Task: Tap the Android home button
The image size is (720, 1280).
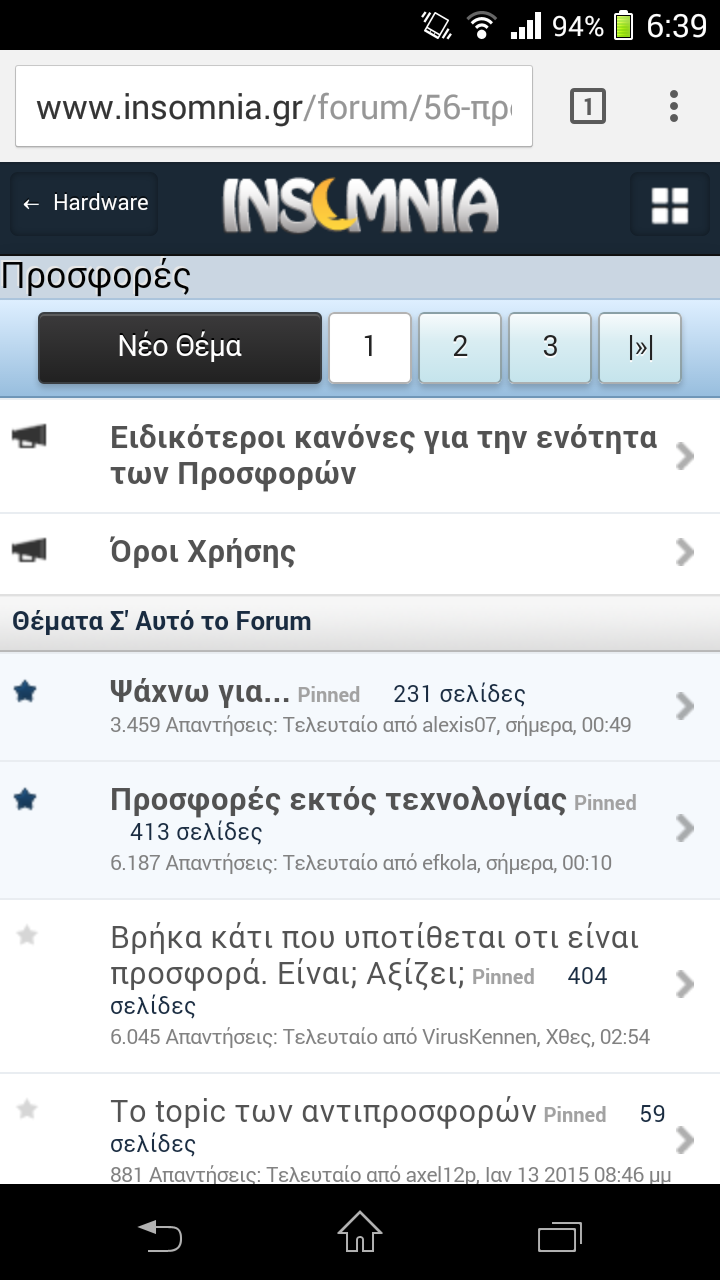Action: 360,1232
